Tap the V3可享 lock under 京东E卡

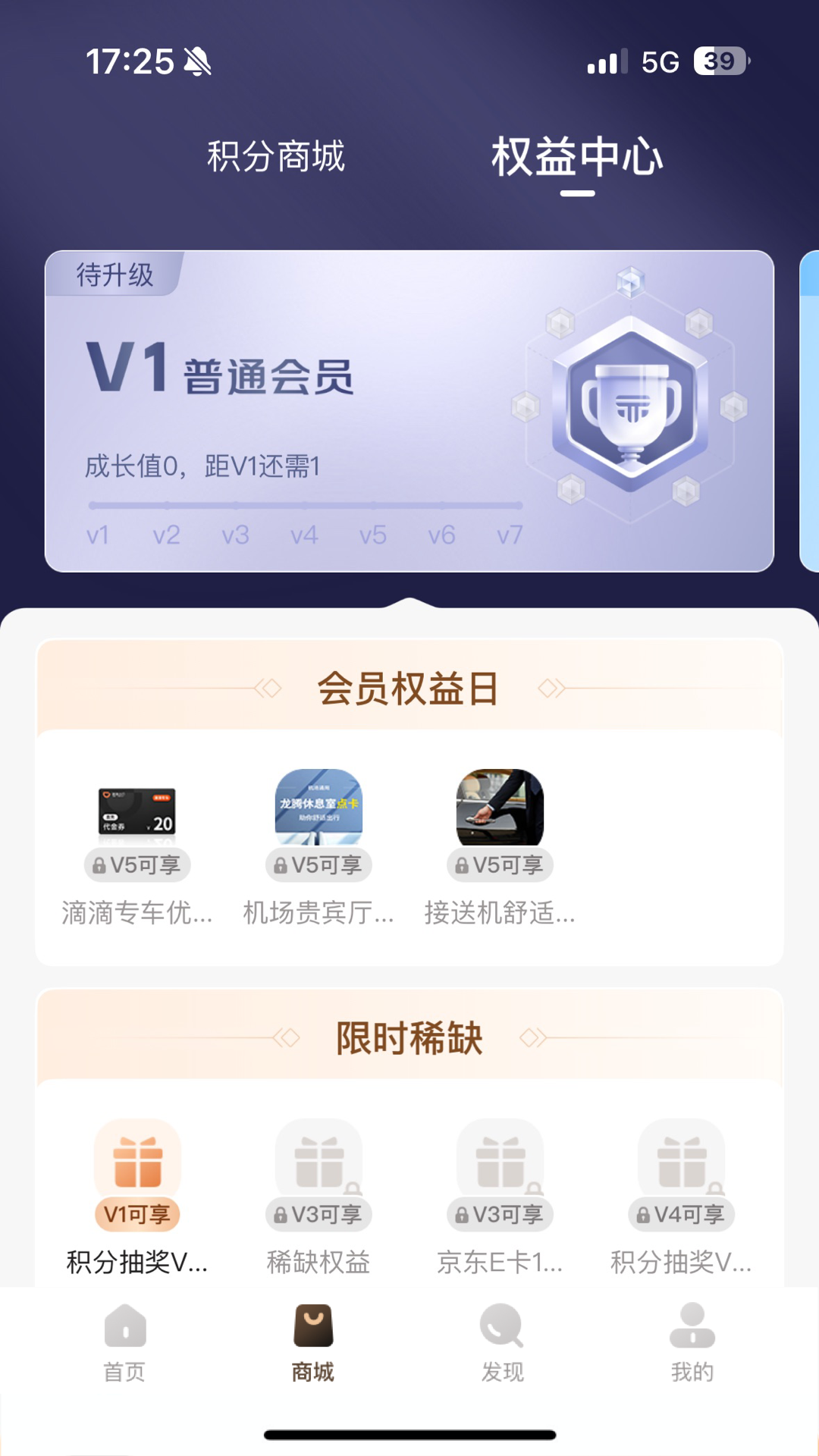[500, 1213]
